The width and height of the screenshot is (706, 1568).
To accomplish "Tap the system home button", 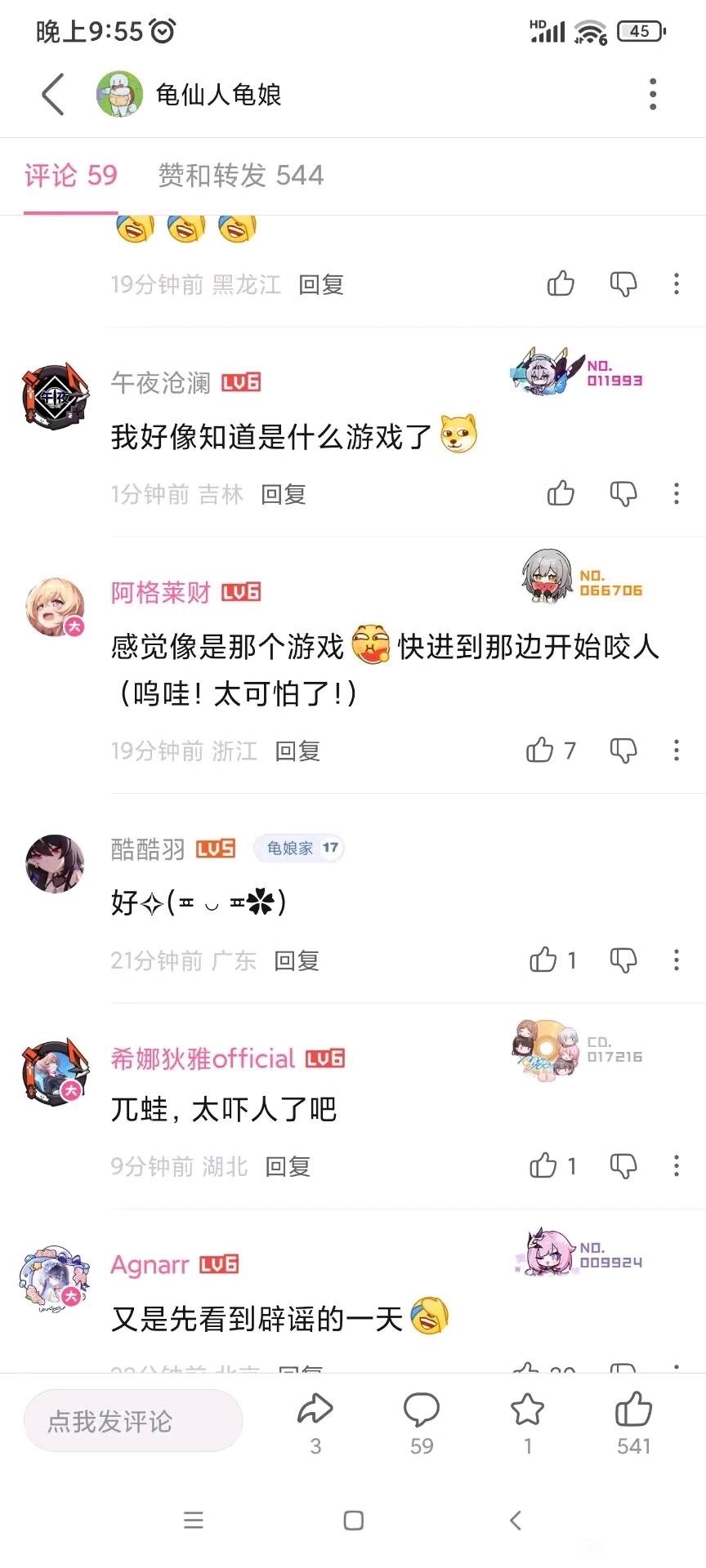I will (x=353, y=1520).
